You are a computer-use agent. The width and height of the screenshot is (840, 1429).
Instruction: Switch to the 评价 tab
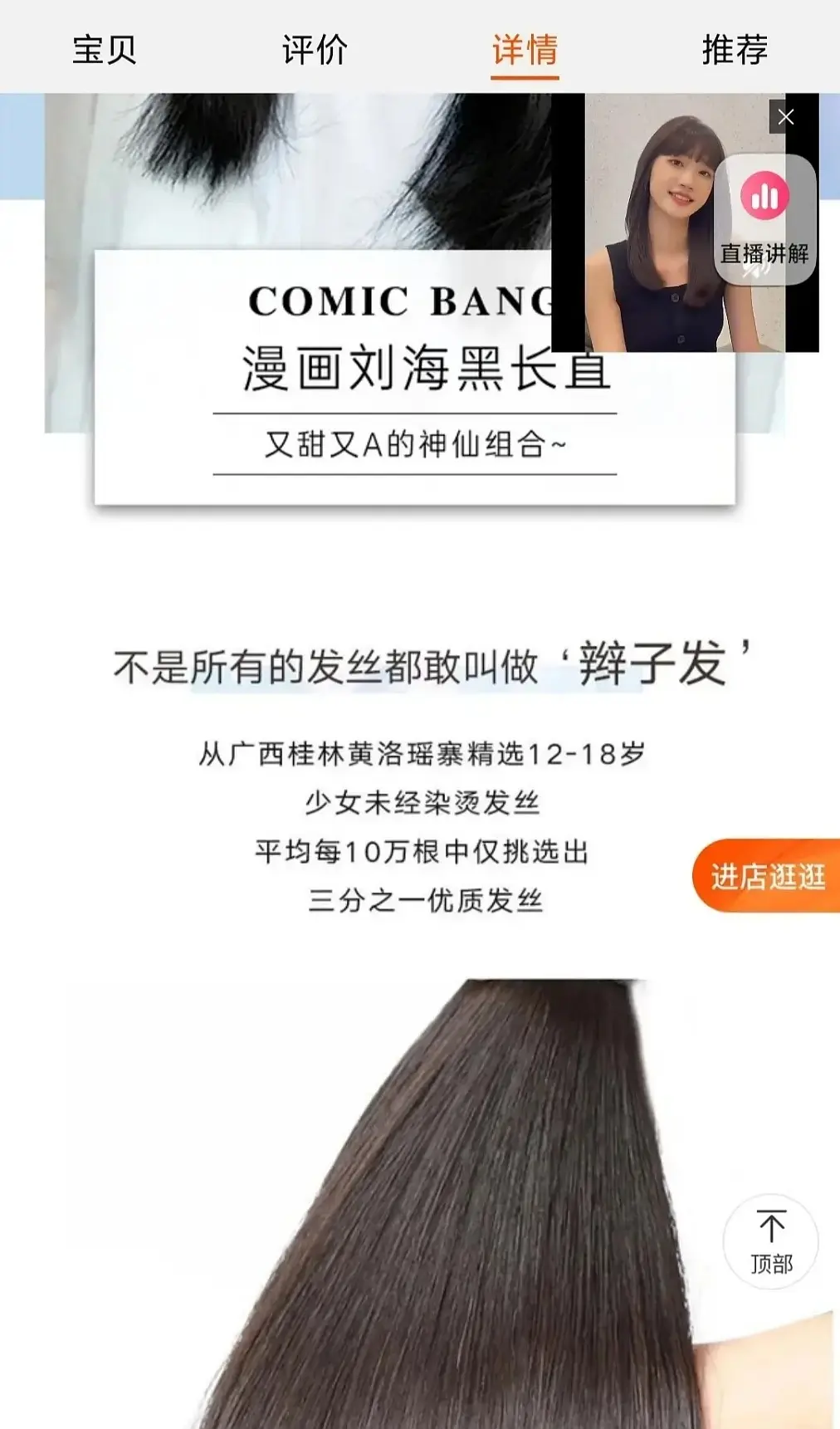pyautogui.click(x=315, y=50)
